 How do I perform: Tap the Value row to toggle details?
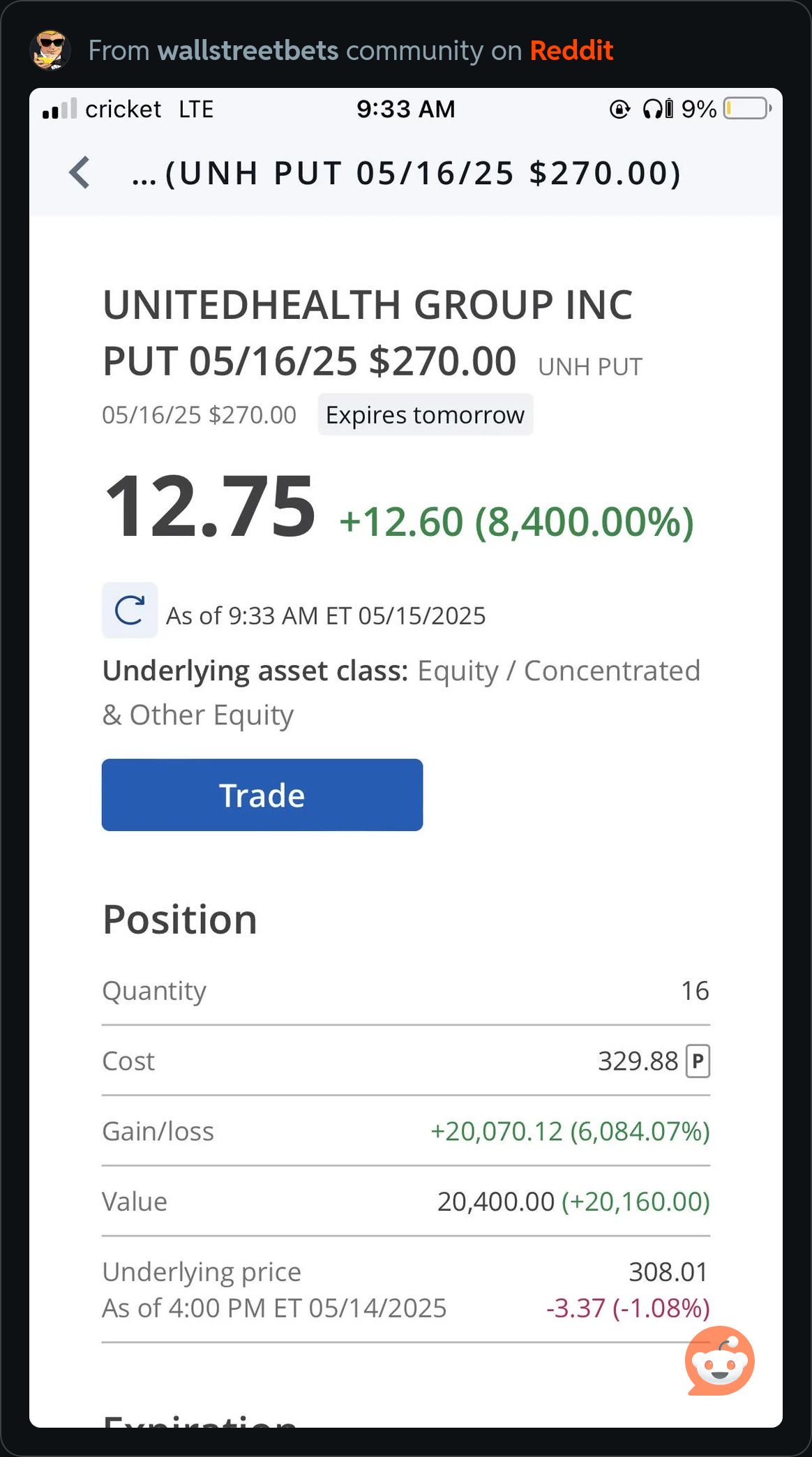406,1202
